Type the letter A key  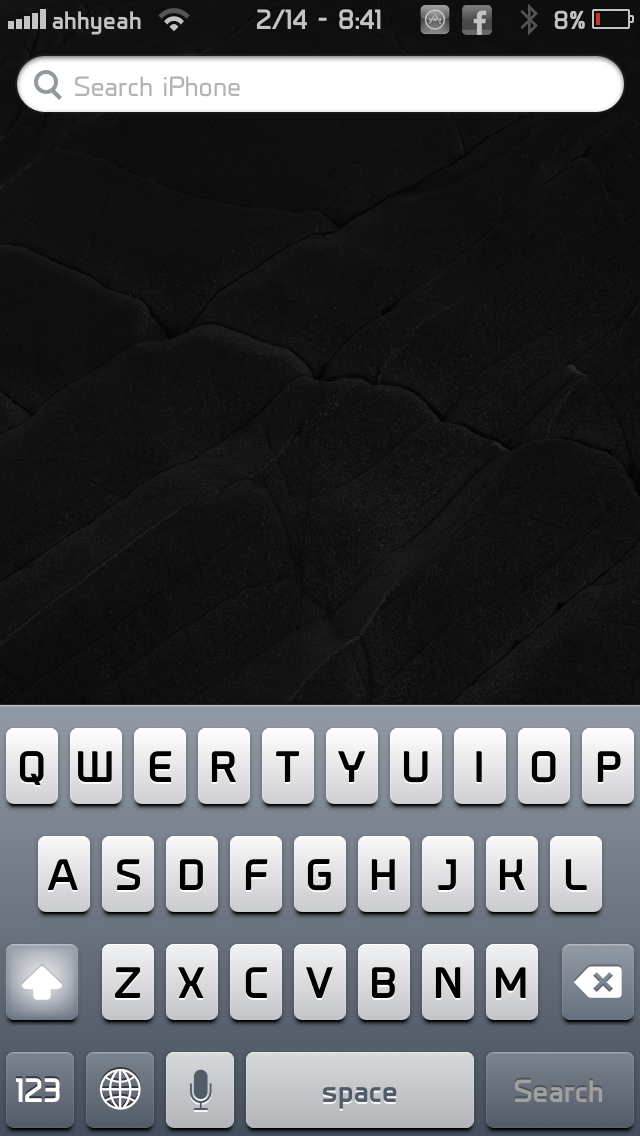64,874
